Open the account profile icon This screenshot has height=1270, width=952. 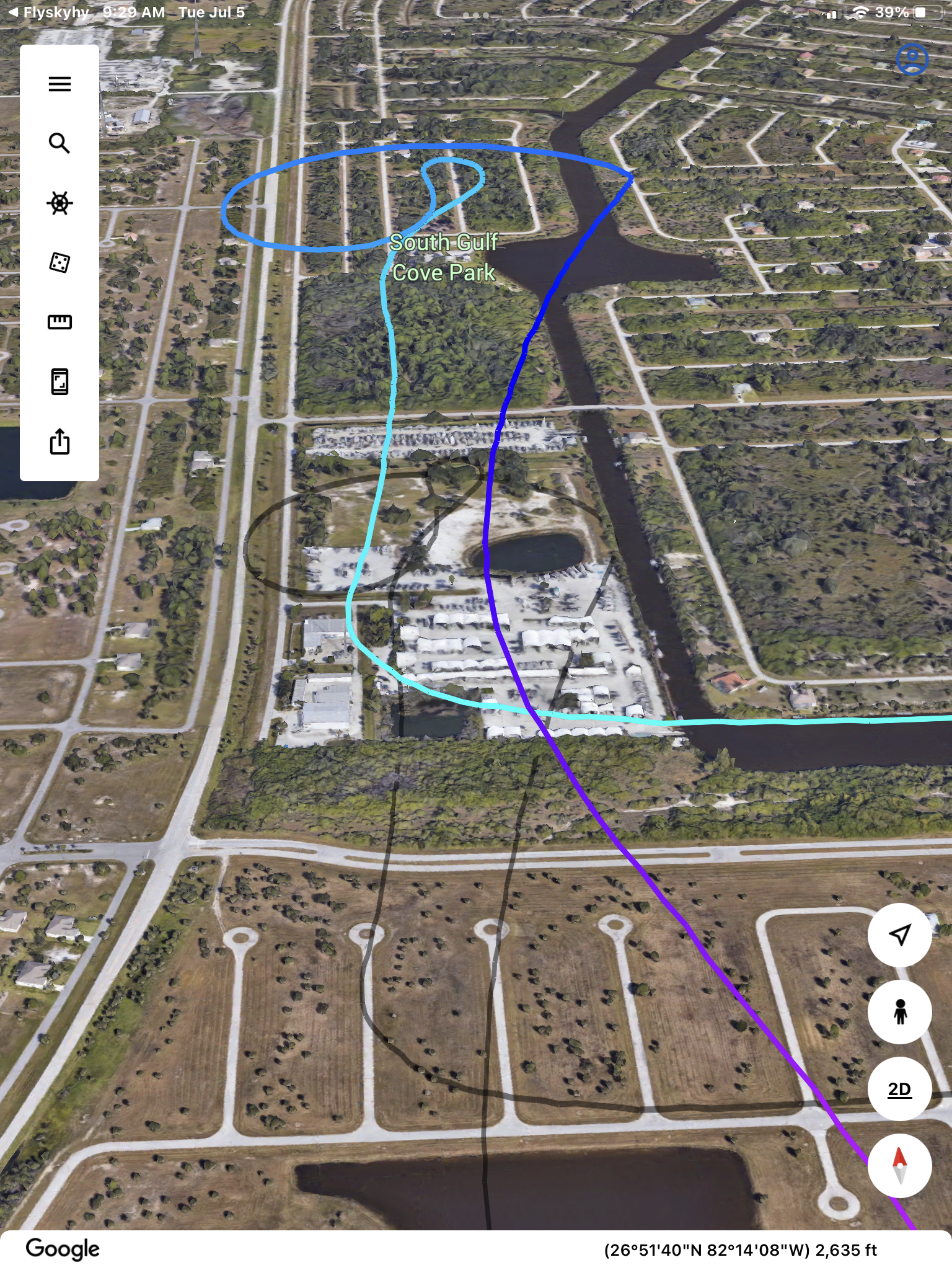912,60
